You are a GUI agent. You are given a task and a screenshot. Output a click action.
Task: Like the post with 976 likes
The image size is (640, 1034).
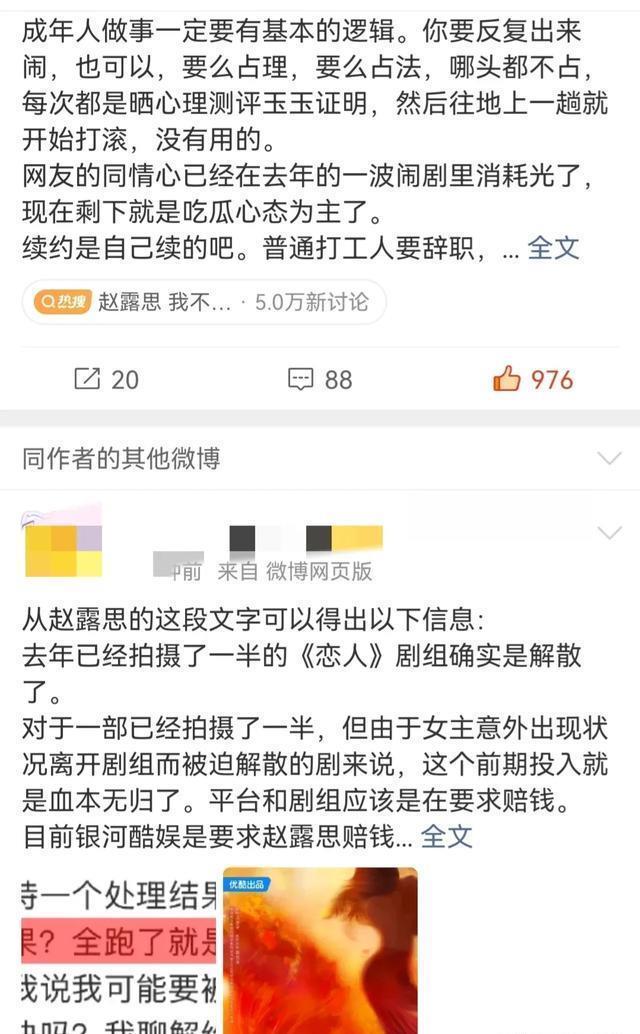[533, 379]
